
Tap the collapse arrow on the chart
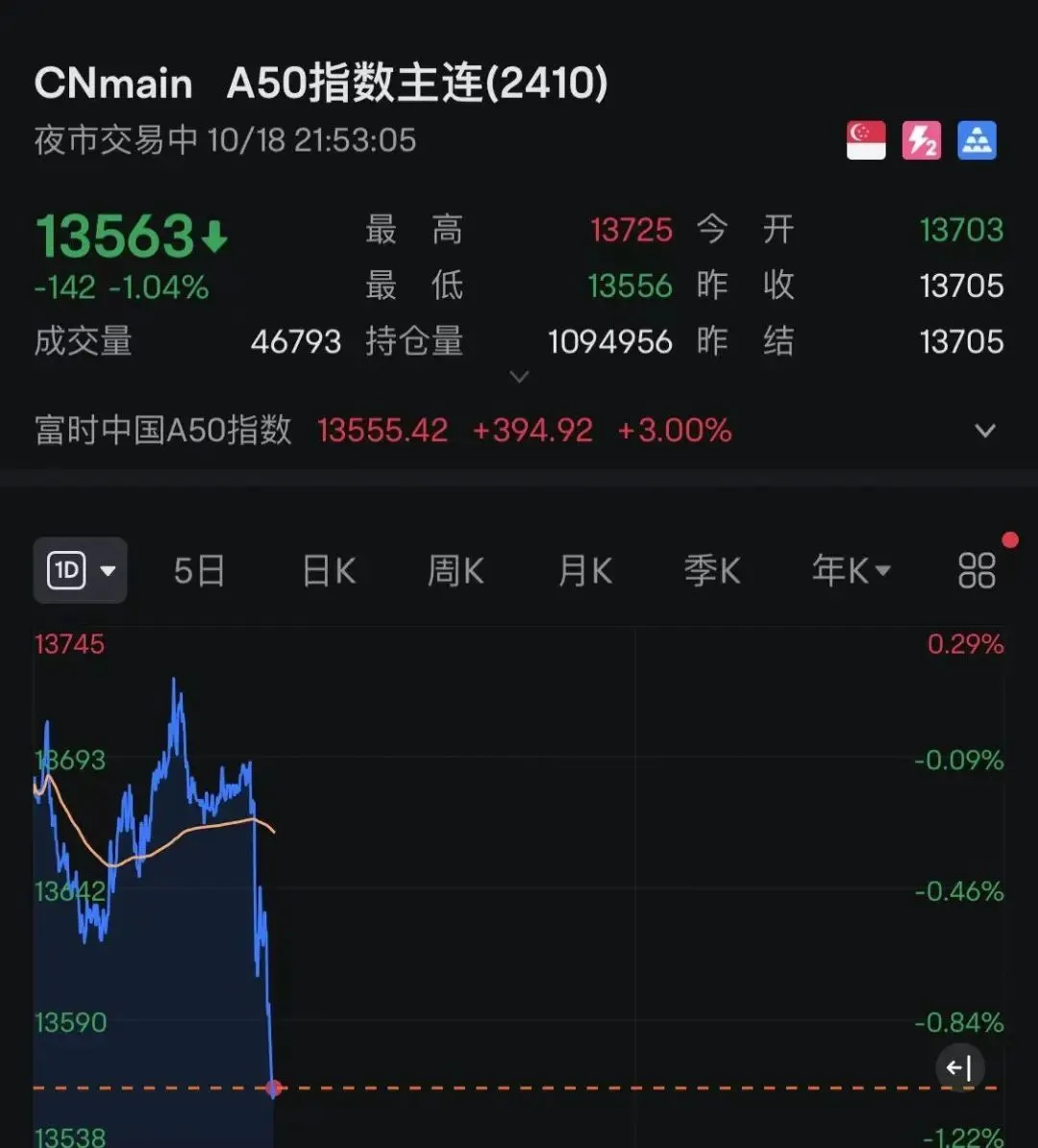pos(959,1067)
